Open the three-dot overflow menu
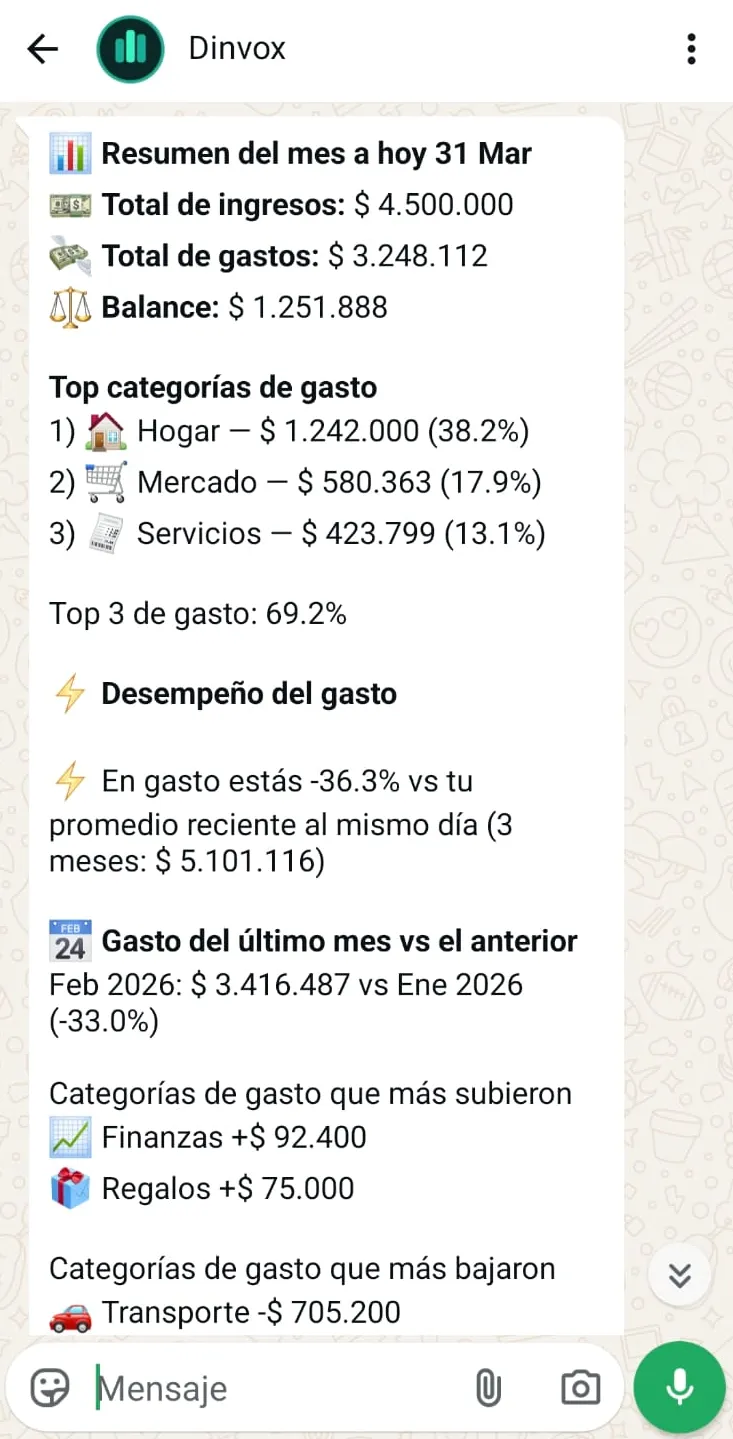733x1439 pixels. click(x=691, y=48)
